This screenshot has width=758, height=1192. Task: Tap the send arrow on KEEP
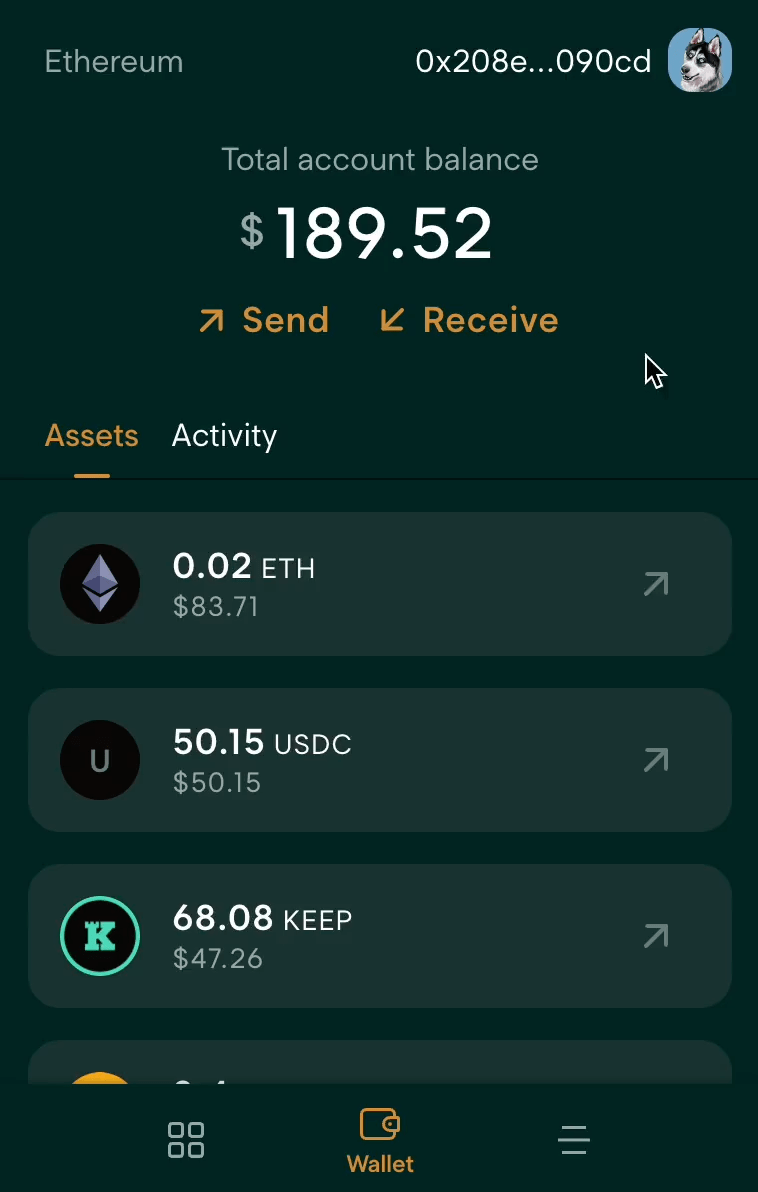(656, 936)
